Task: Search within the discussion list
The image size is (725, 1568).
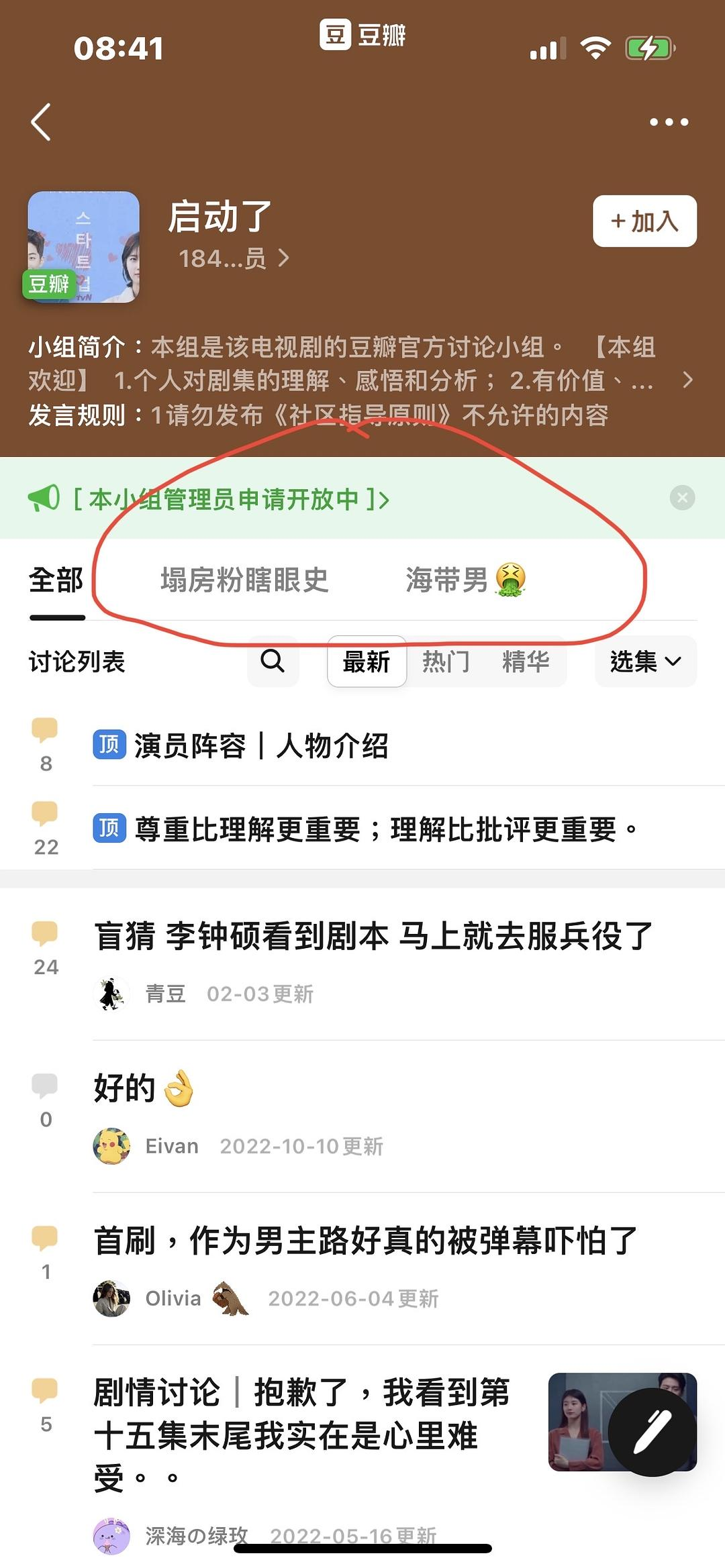Action: coord(273,662)
